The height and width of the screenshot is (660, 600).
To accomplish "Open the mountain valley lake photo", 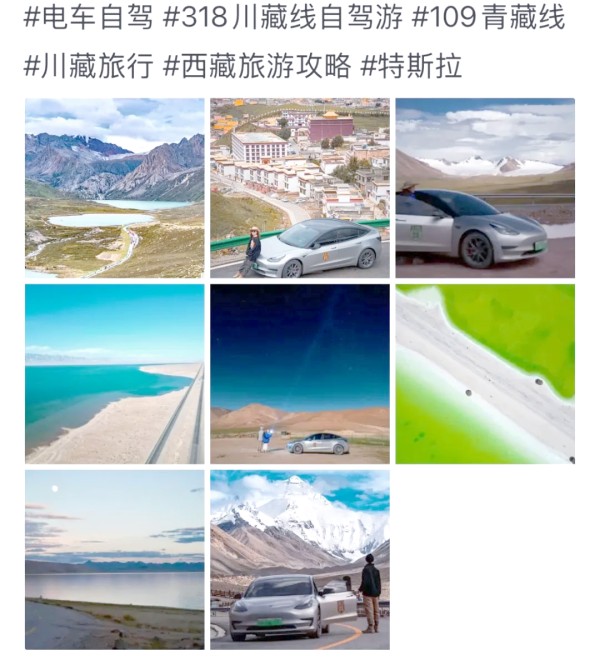I will coord(114,188).
